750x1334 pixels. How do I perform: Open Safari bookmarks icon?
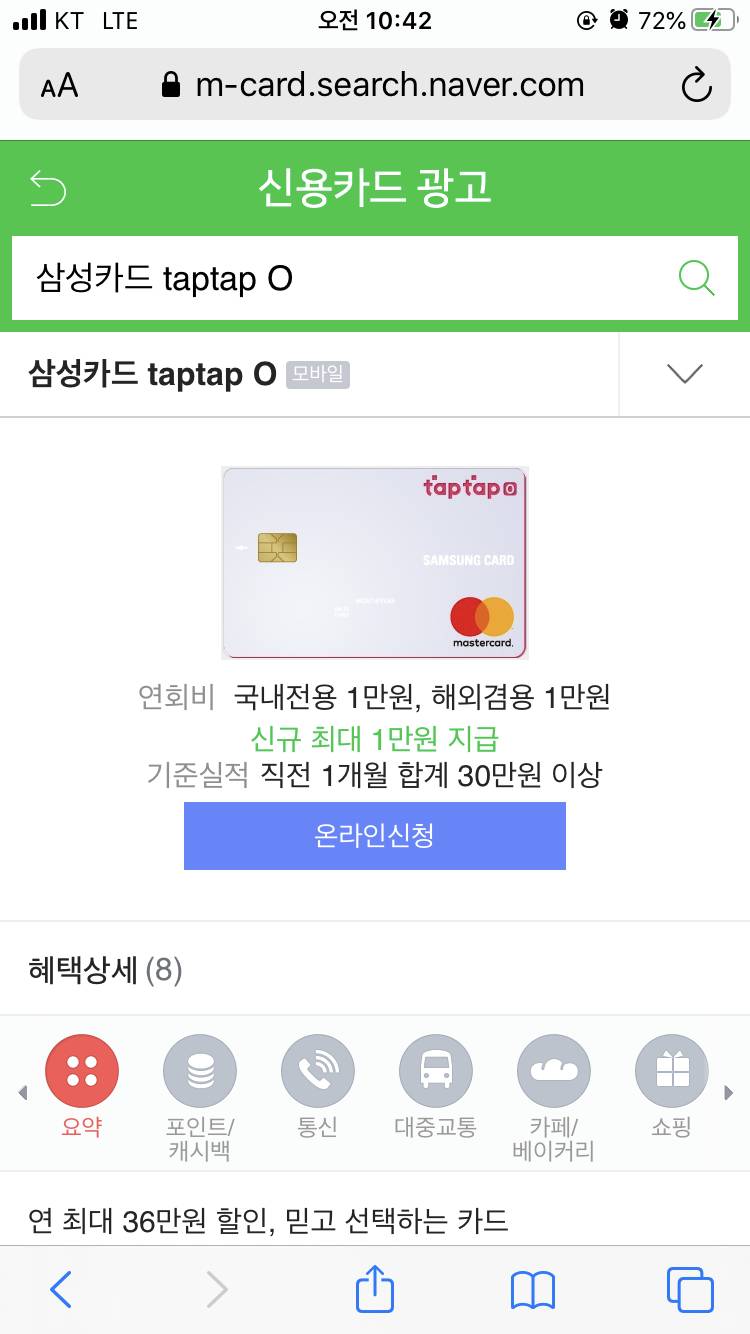click(x=532, y=1290)
